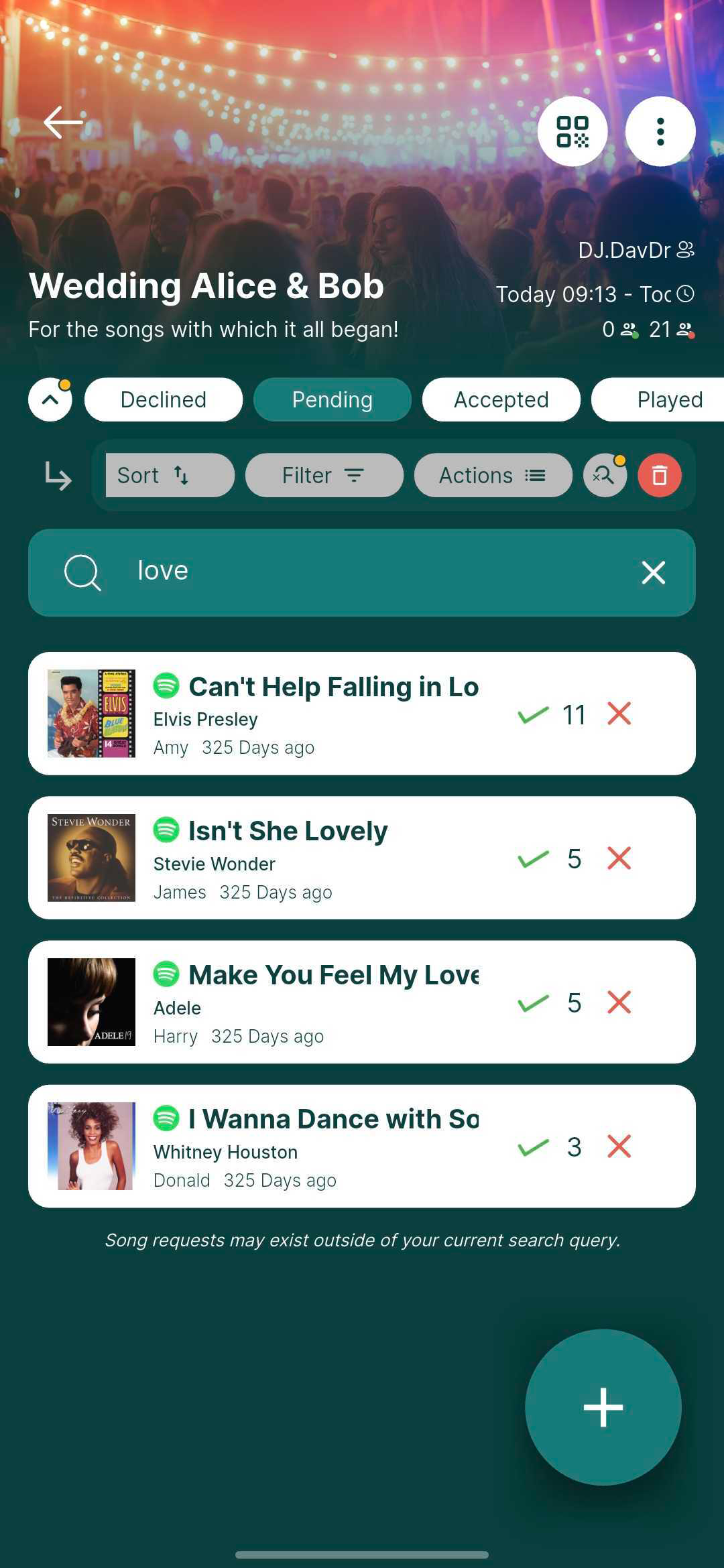The width and height of the screenshot is (724, 1568).
Task: Toggle the search icon in toolbar
Action: [x=605, y=476]
